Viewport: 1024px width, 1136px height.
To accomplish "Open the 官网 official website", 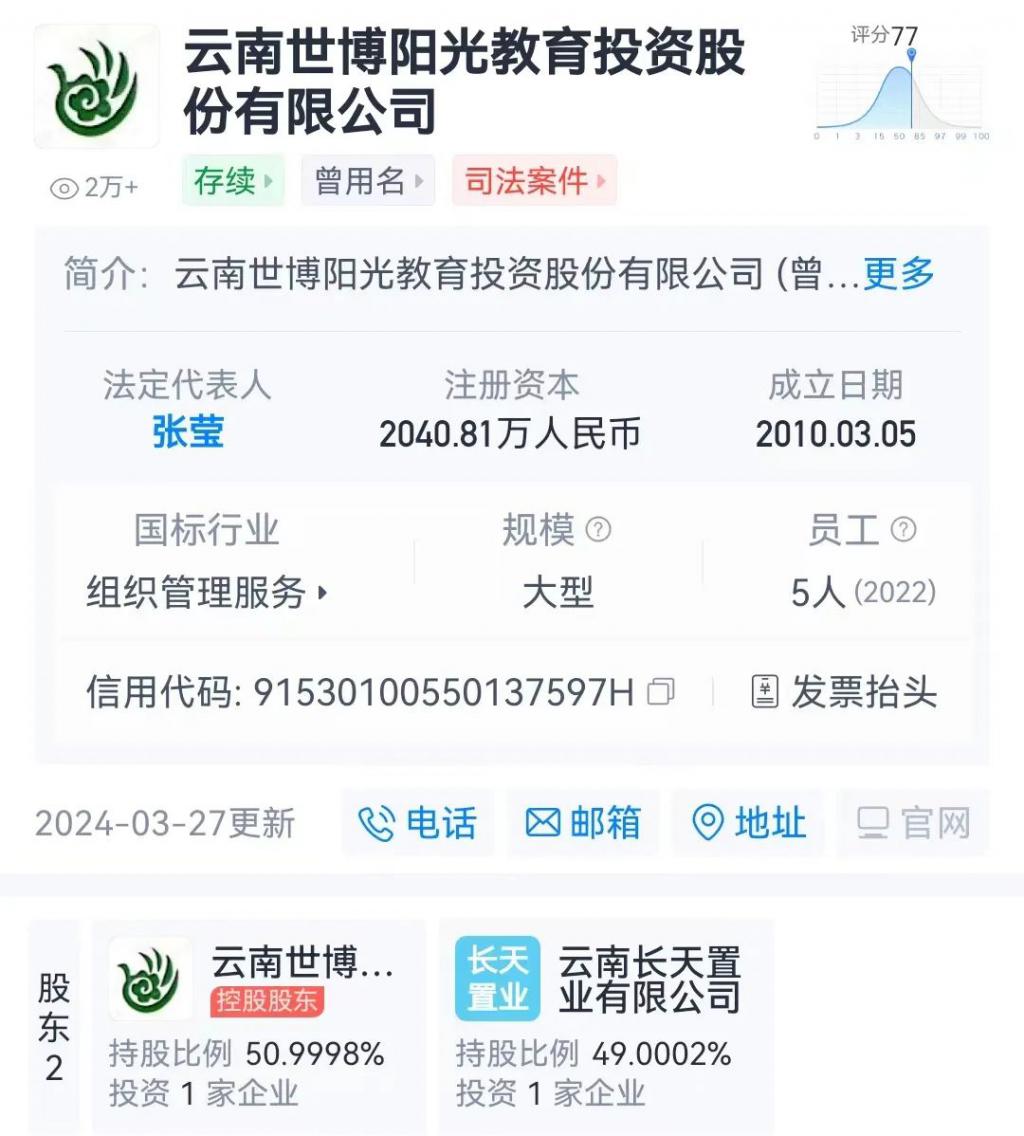I will pyautogui.click(x=913, y=823).
